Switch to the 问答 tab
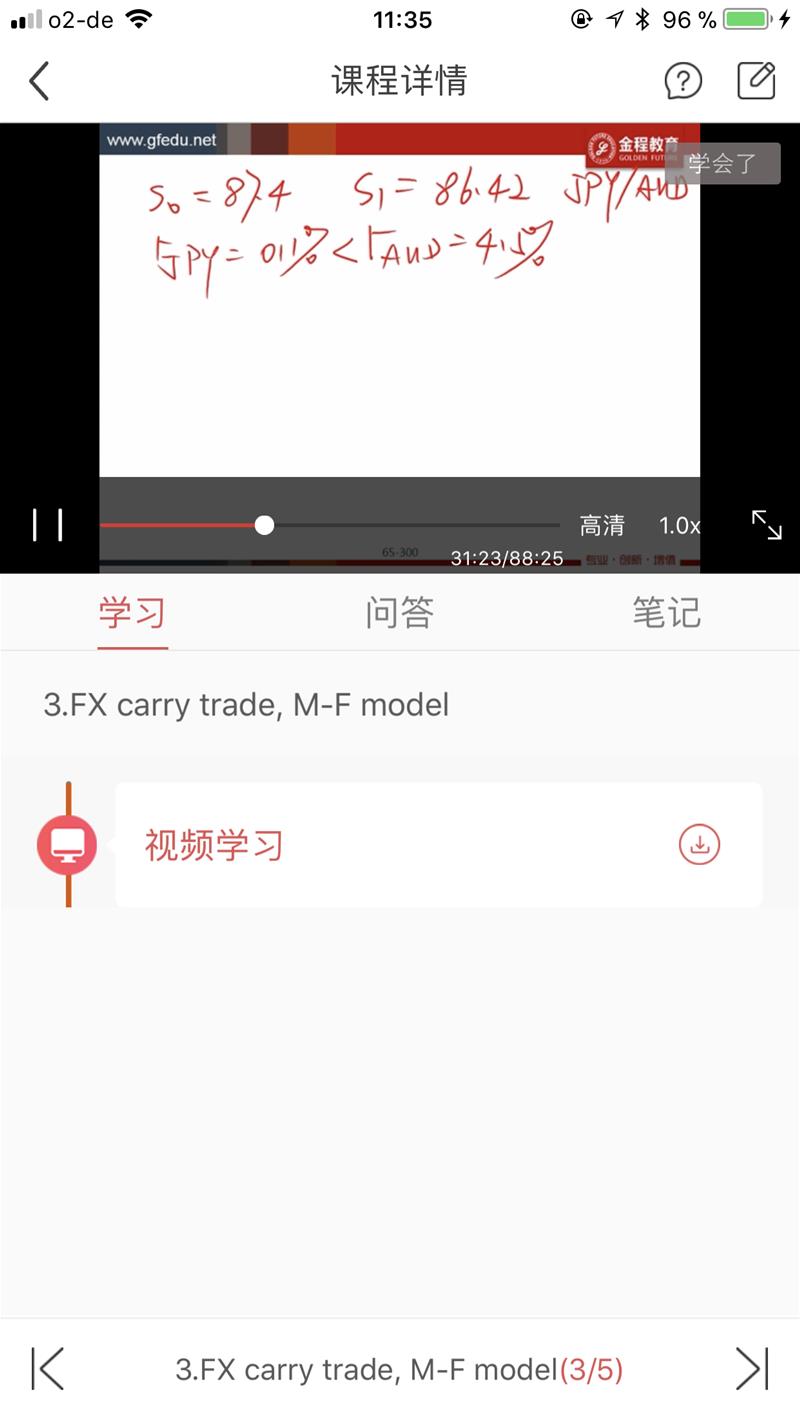The height and width of the screenshot is (1422, 800). pyautogui.click(x=399, y=613)
